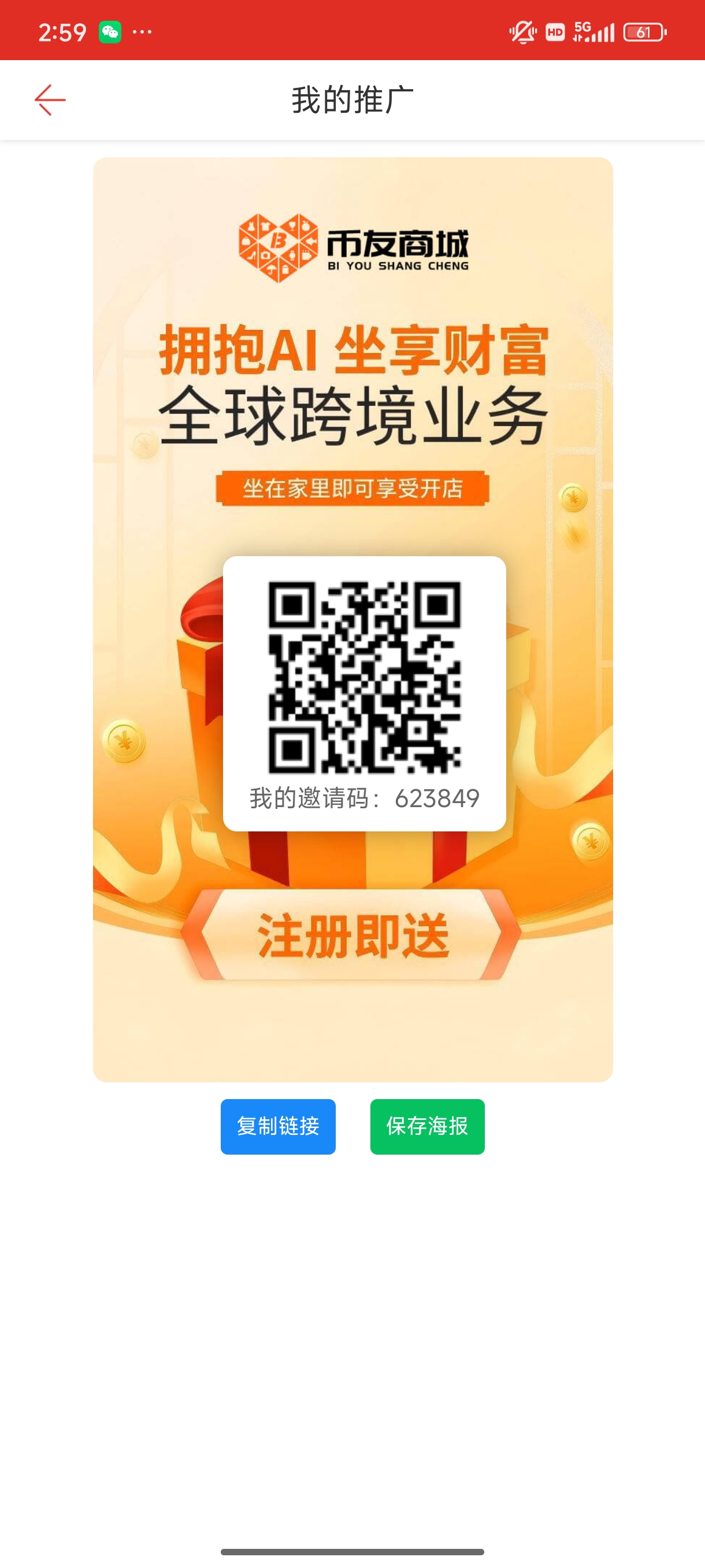Screen dimensions: 705x1568
Task: Tap the 保存海报 button
Action: [x=427, y=1126]
